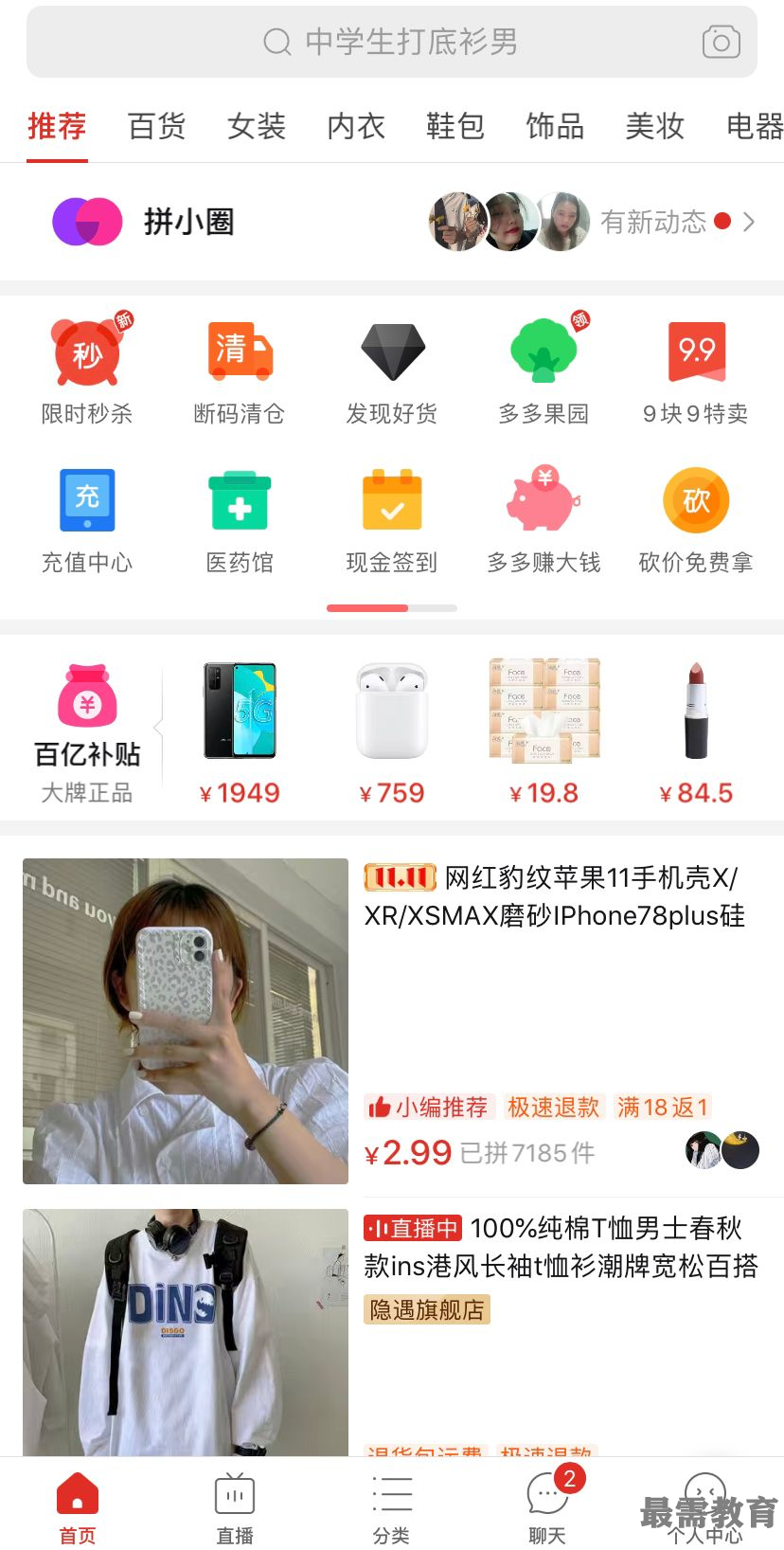784x1550 pixels.
Task: Open 多多果园 orchard shortcut
Action: 543,371
